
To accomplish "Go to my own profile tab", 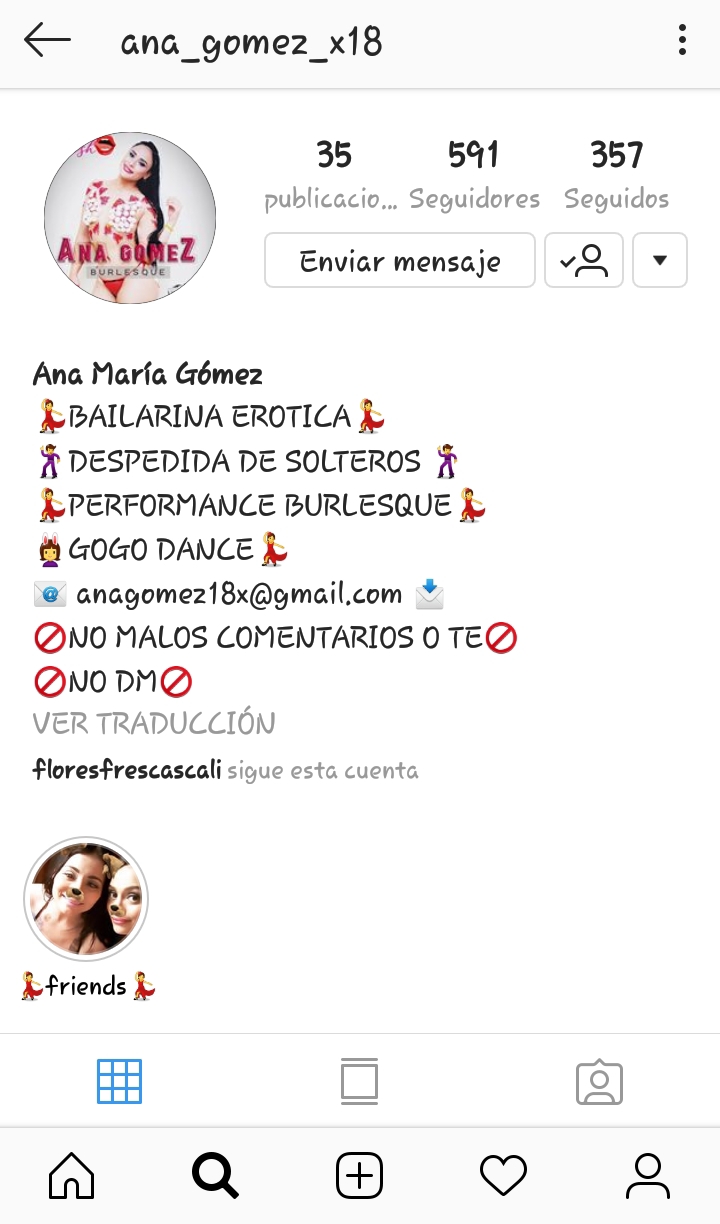I will coord(647,1176).
